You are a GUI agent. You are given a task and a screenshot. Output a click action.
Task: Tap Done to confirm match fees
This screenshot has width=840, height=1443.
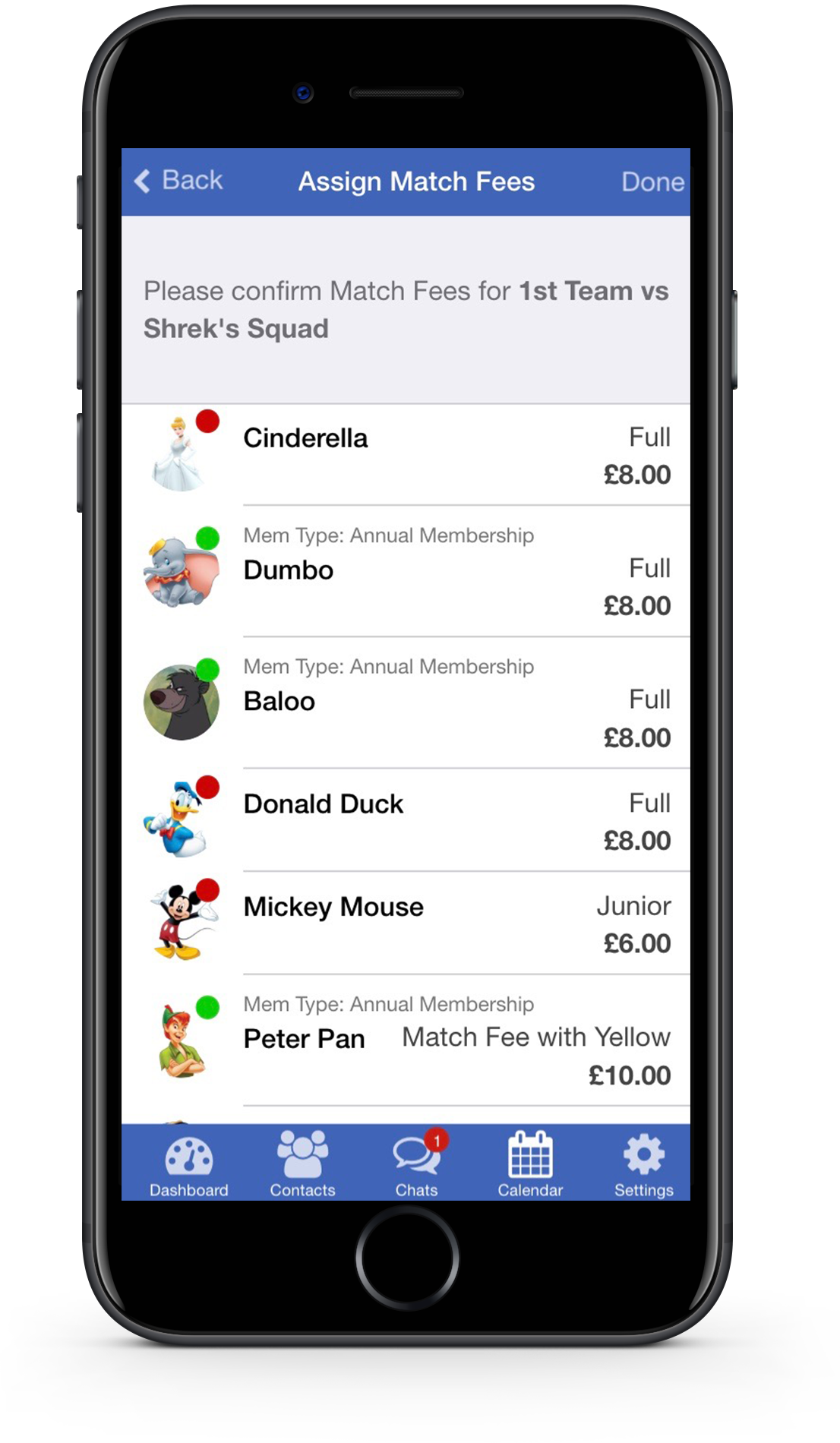652,182
